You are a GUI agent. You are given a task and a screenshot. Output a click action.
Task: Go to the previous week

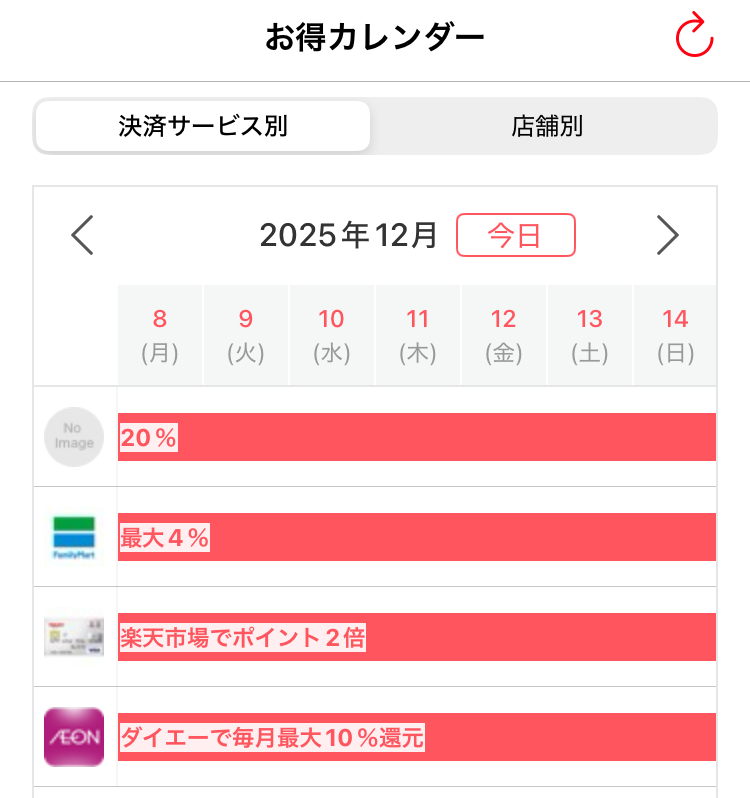pos(82,236)
